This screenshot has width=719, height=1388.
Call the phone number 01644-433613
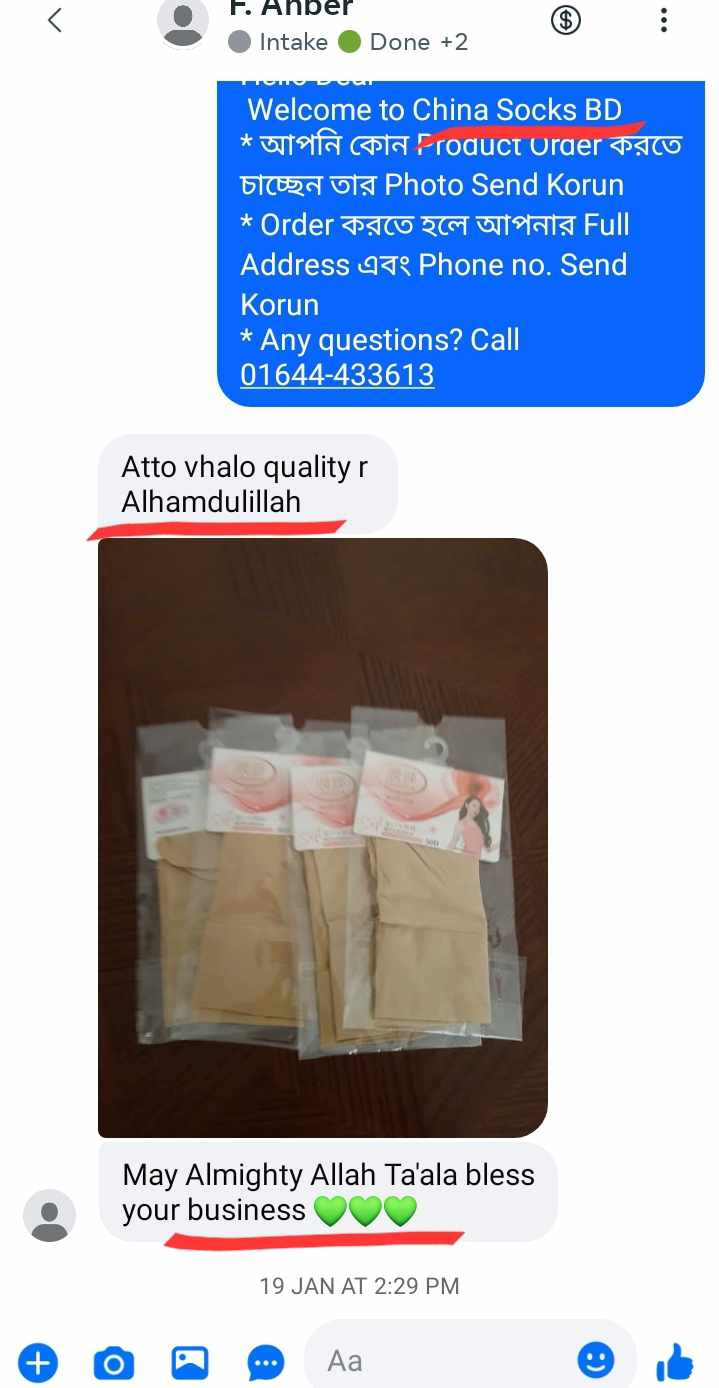[x=337, y=375]
